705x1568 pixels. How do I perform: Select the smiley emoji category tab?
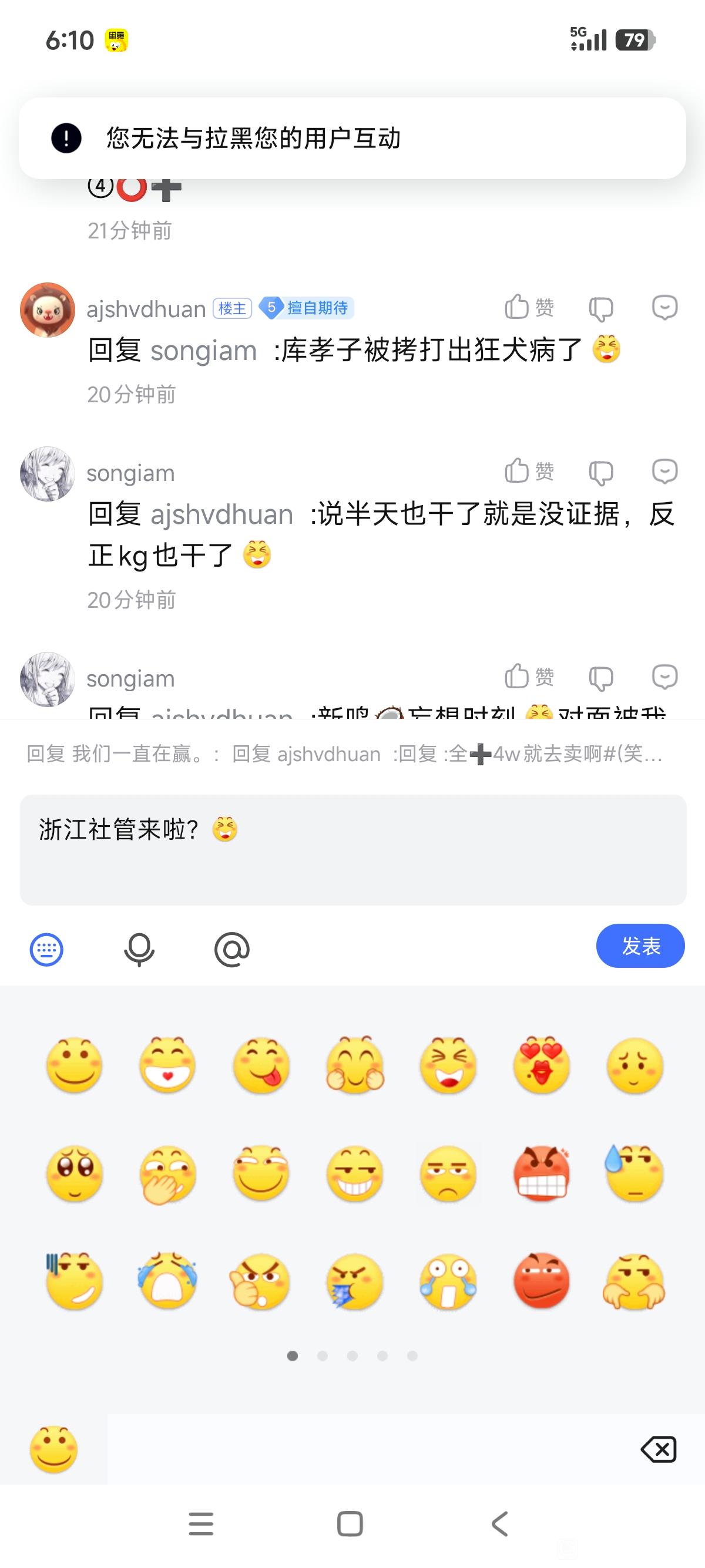tap(53, 1449)
